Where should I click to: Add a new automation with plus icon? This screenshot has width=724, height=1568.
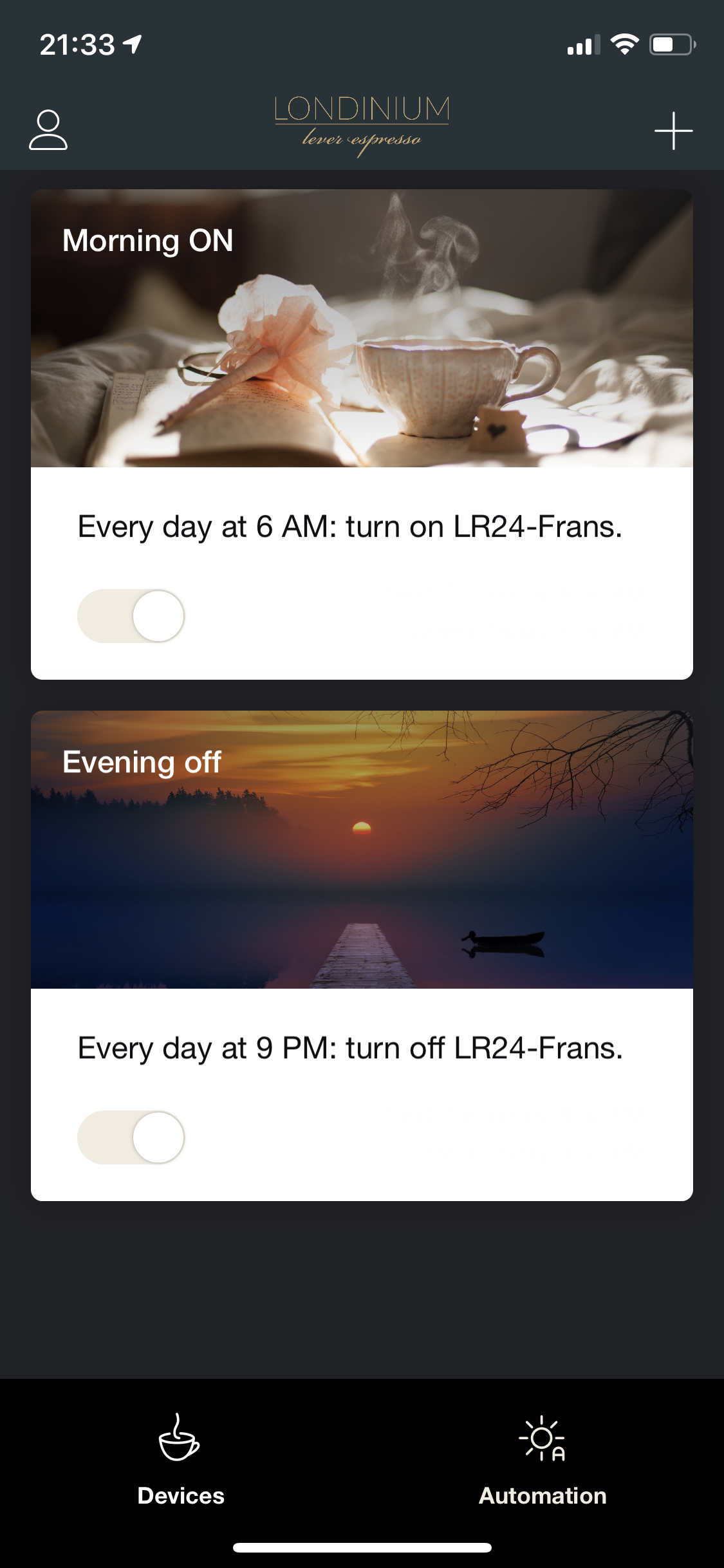(673, 131)
